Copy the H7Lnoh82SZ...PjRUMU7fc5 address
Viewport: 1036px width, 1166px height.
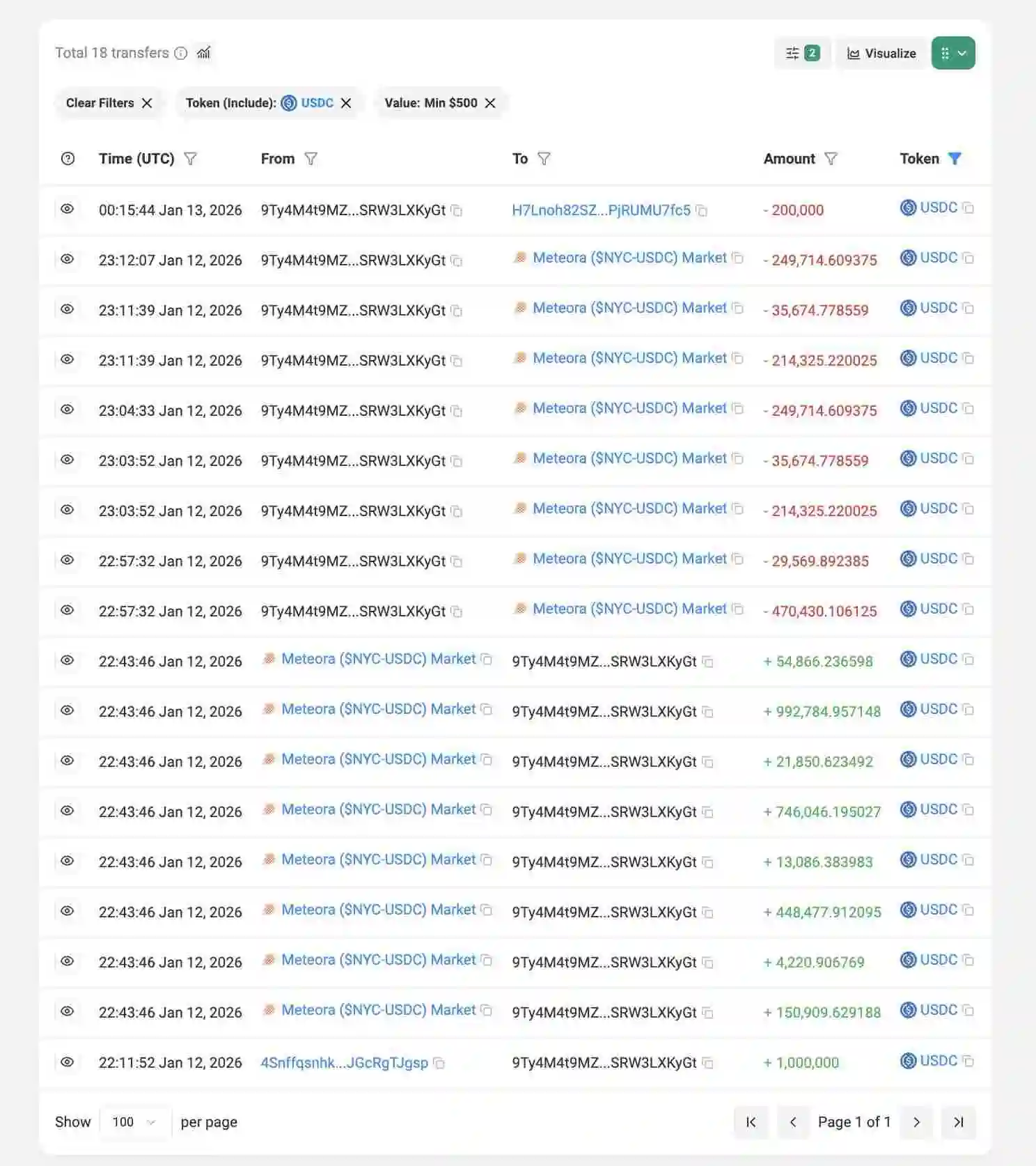[x=702, y=210]
